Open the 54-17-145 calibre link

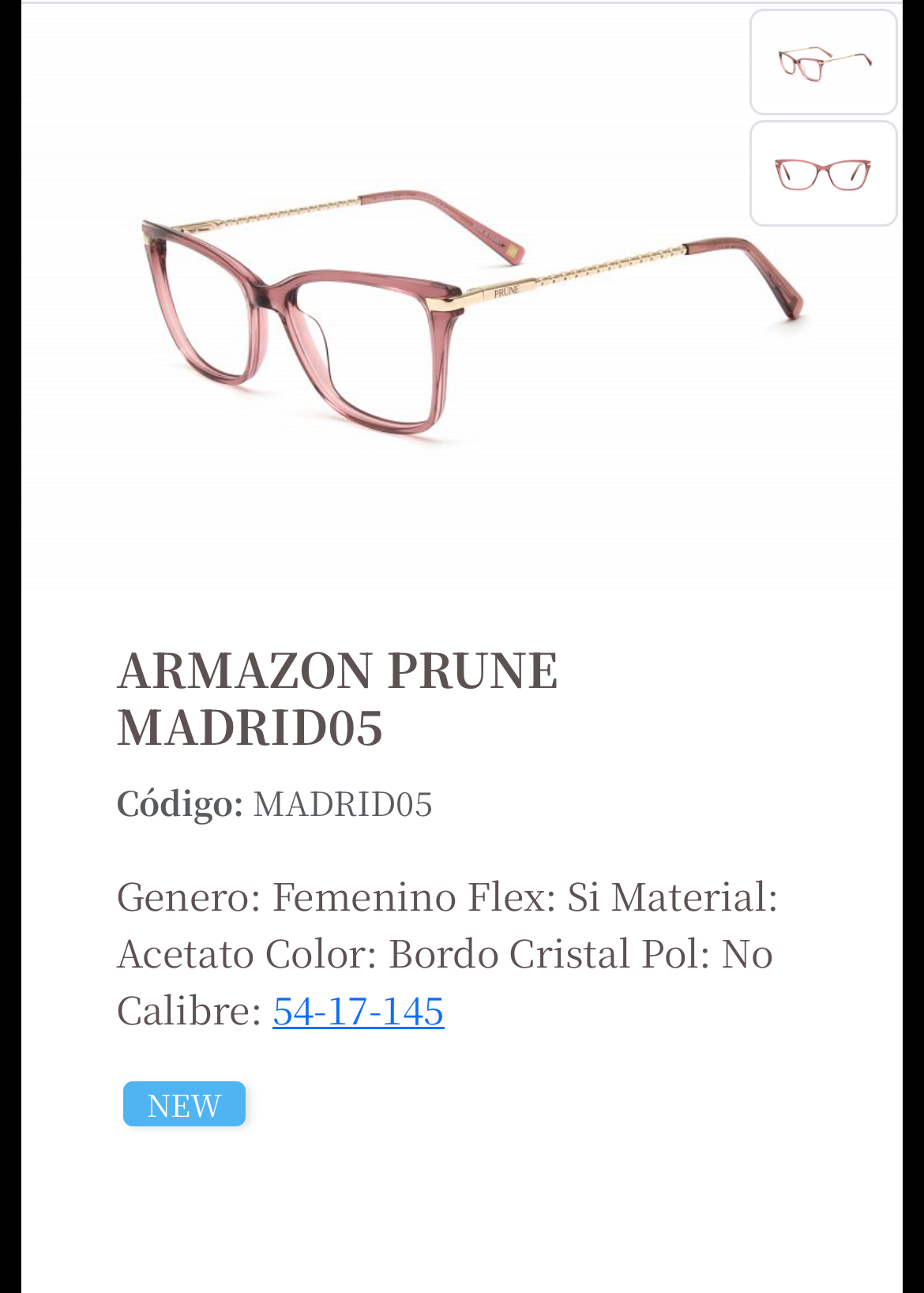tap(359, 1011)
